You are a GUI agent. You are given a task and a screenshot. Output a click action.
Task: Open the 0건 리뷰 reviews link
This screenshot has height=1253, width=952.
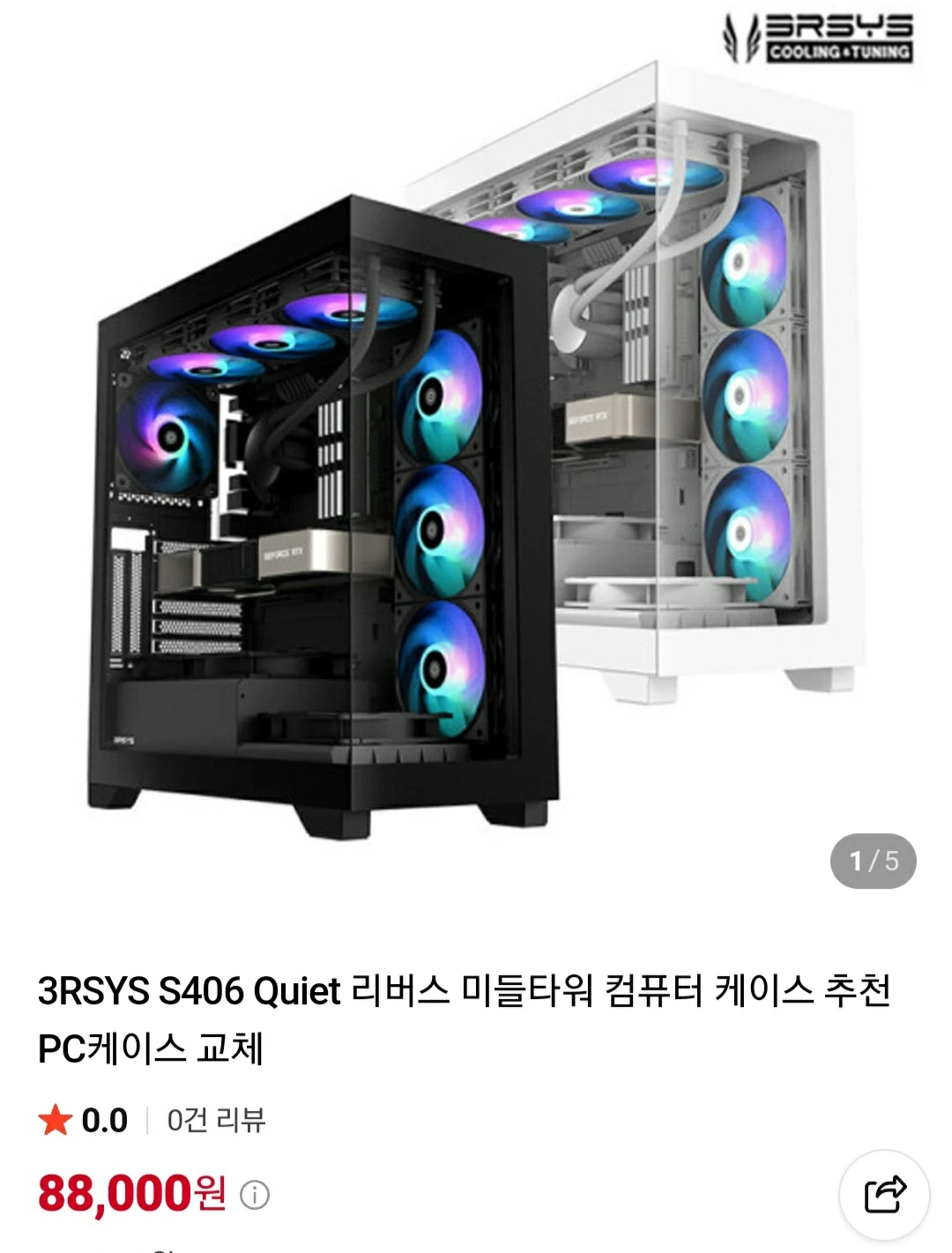[x=216, y=1120]
